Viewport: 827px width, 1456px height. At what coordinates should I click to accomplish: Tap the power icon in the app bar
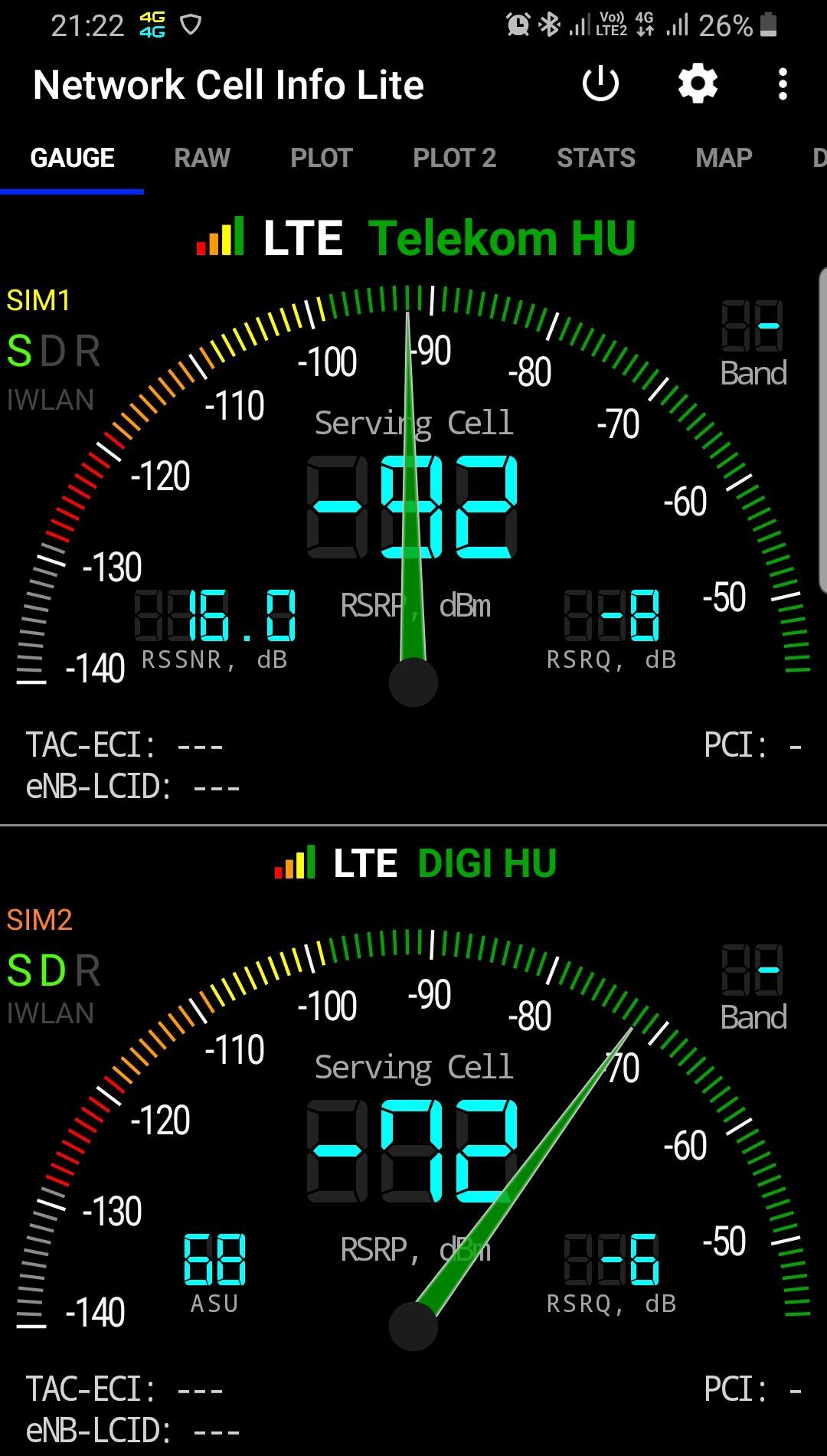[x=600, y=84]
